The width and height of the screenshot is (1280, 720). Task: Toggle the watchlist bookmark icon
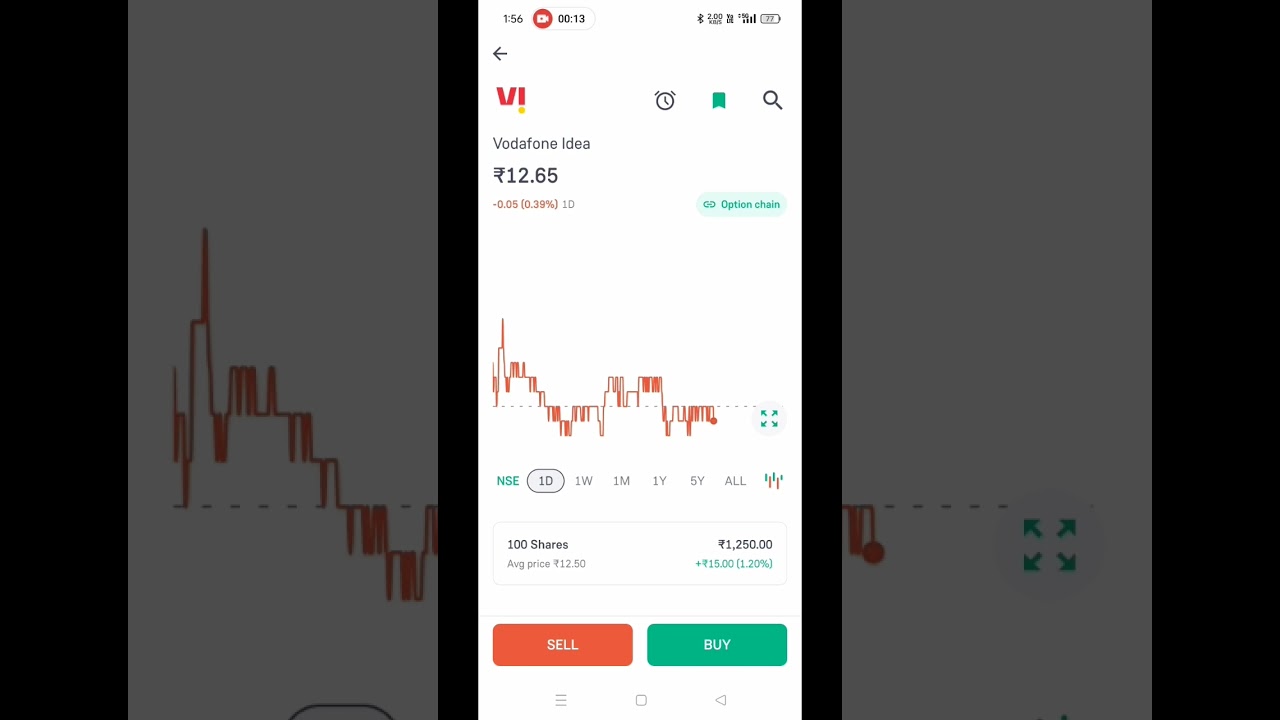[x=718, y=100]
